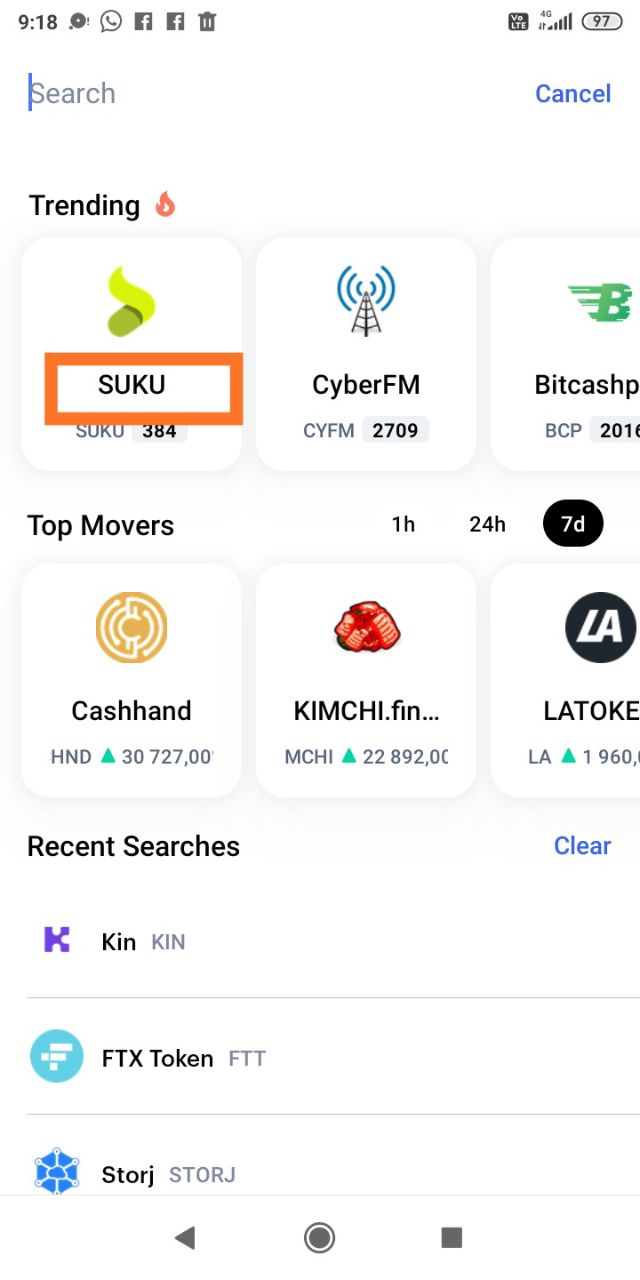Go back with the system back button
Image resolution: width=640 pixels, height=1280 pixels.
185,1238
